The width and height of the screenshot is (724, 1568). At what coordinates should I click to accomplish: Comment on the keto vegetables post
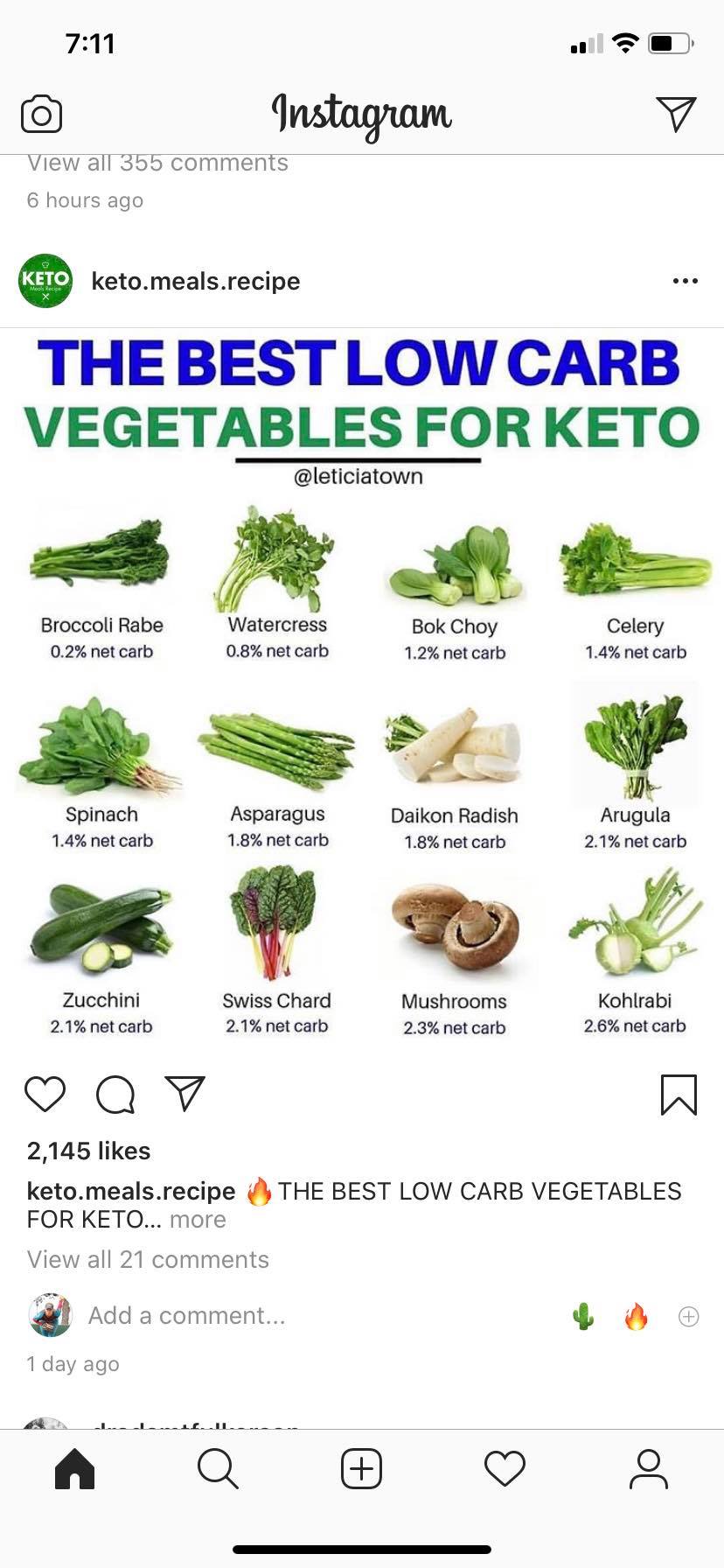[x=115, y=1094]
